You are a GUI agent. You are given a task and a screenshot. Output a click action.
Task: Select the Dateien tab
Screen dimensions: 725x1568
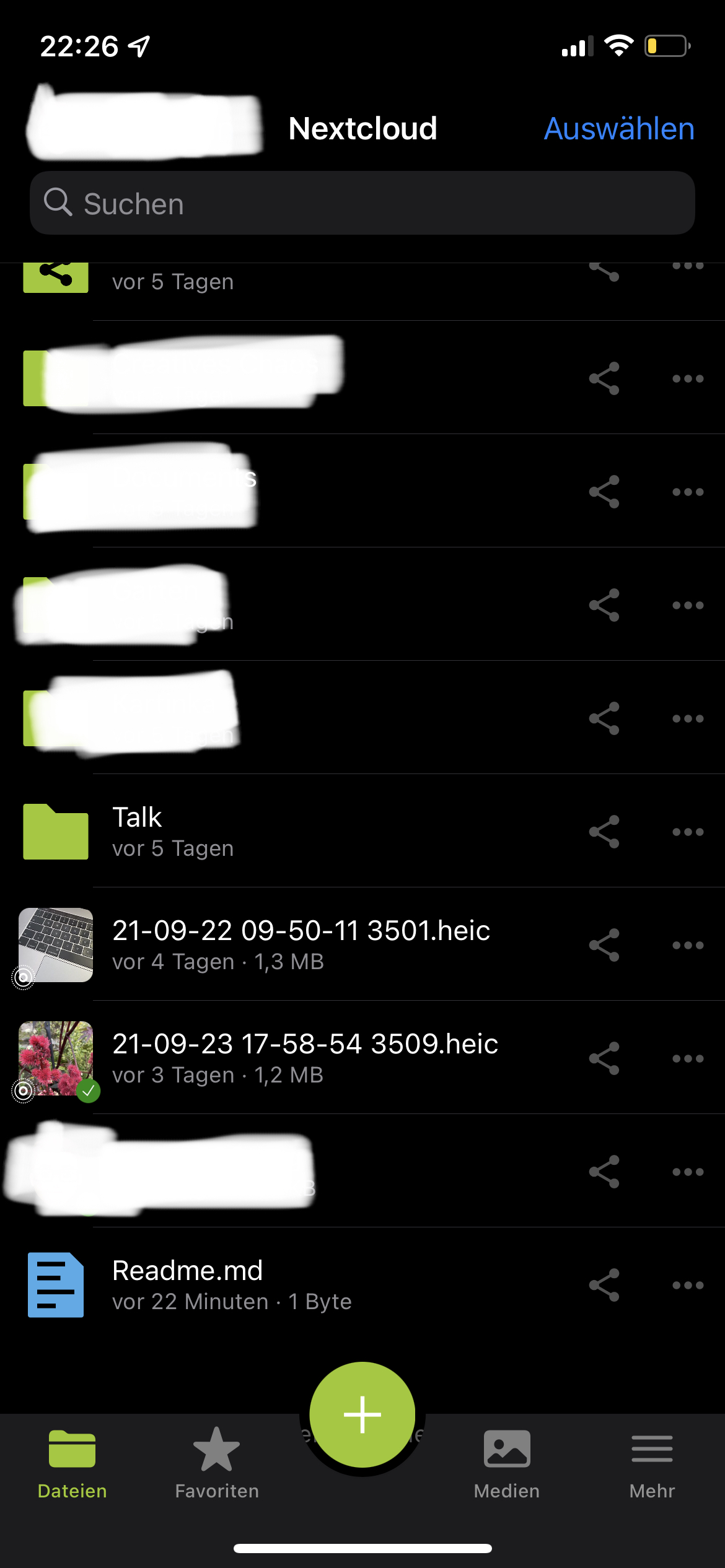[x=72, y=1463]
